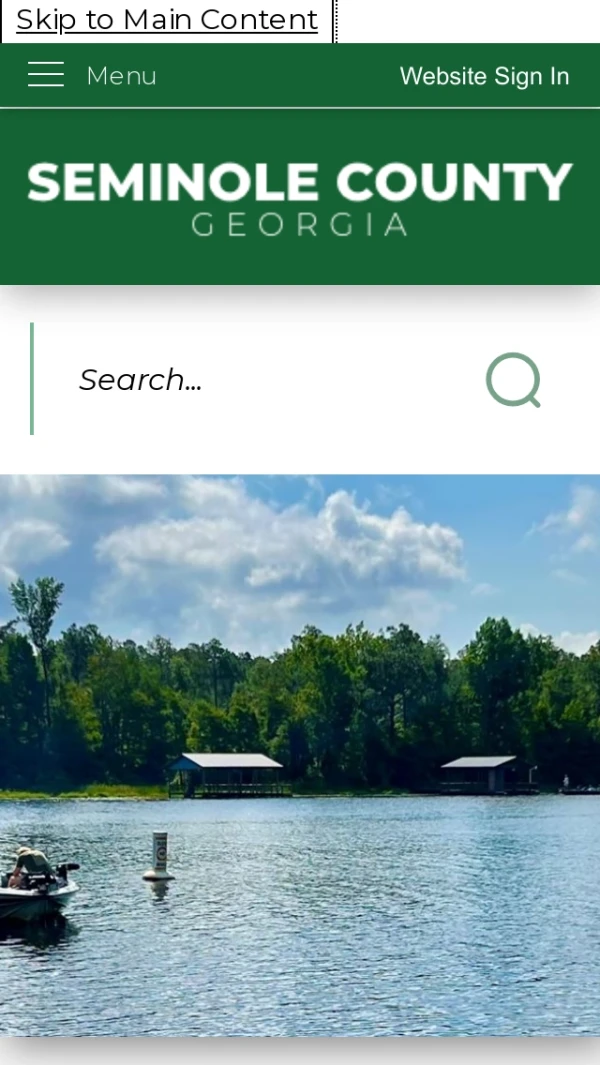
Task: Open Website Sign In
Action: pyautogui.click(x=484, y=76)
